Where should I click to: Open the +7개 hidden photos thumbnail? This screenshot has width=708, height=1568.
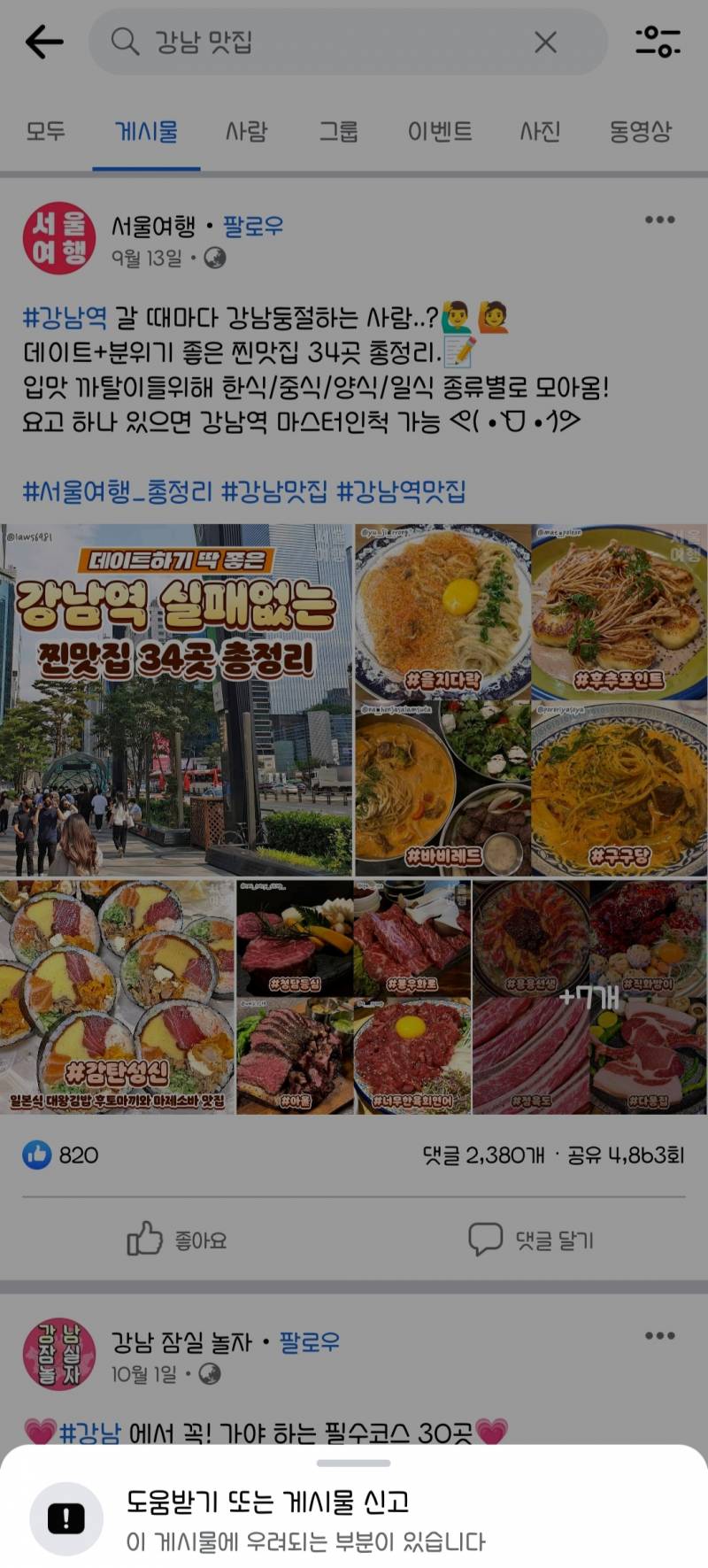(x=590, y=995)
